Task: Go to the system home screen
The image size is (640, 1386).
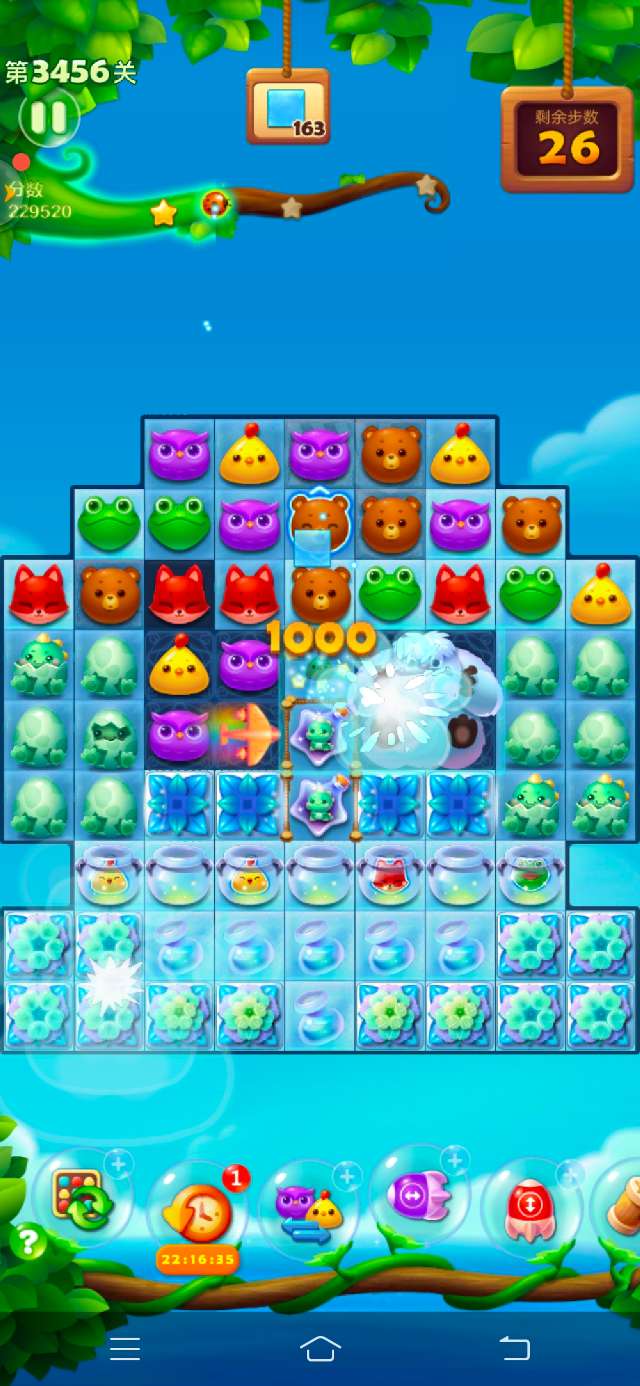Action: click(x=320, y=1348)
